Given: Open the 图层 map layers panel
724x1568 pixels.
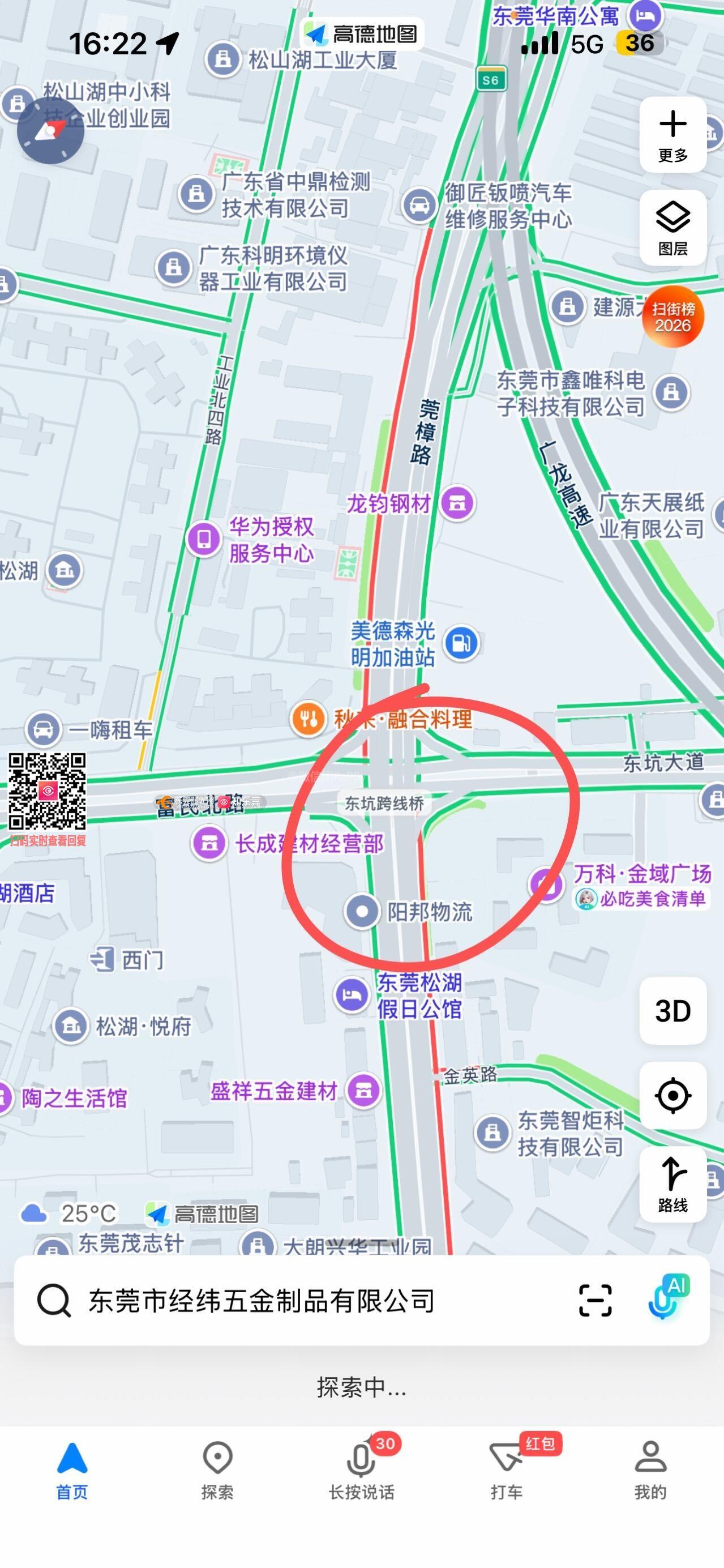Looking at the screenshot, I should coord(672,228).
